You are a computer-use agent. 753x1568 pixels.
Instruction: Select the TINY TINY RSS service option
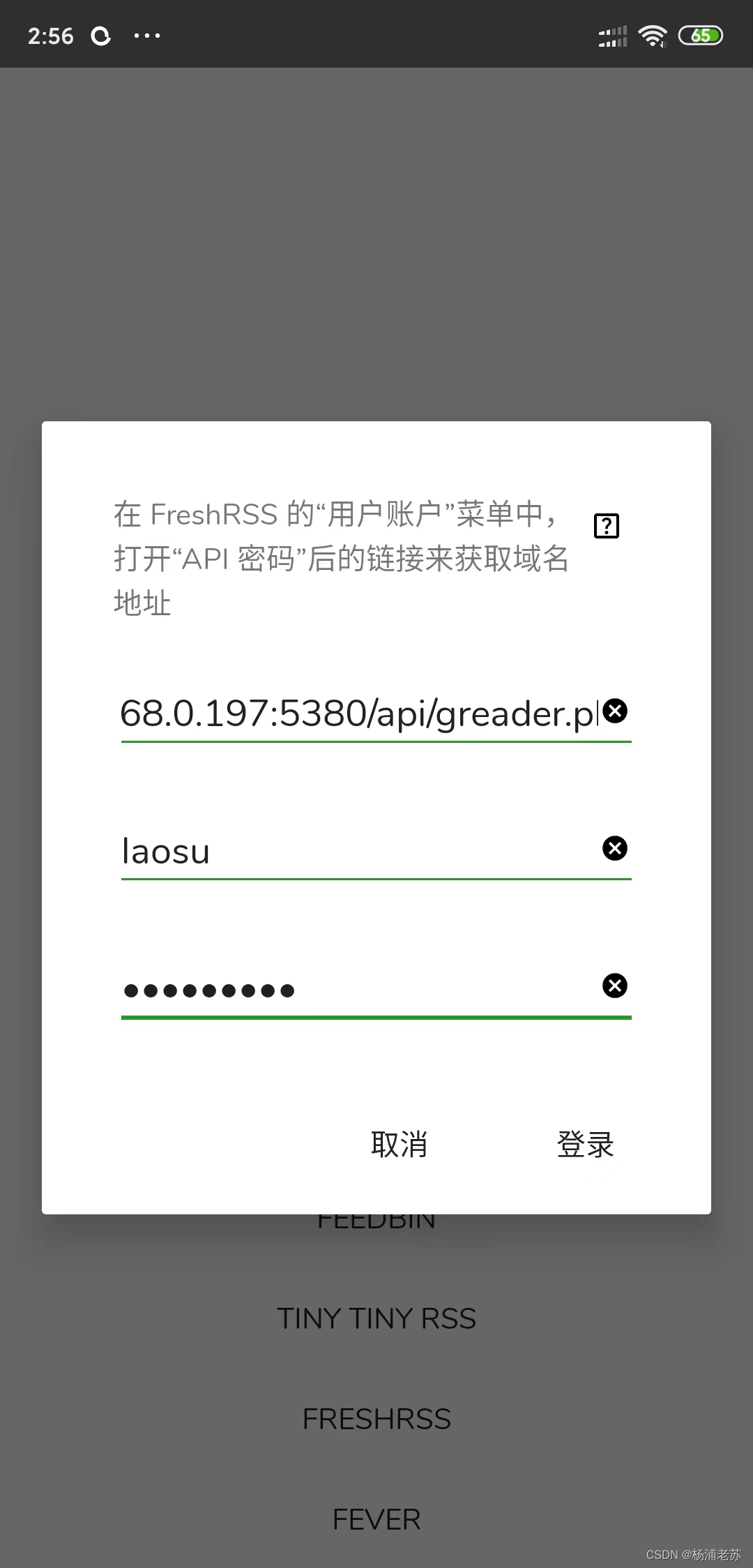(x=376, y=1318)
